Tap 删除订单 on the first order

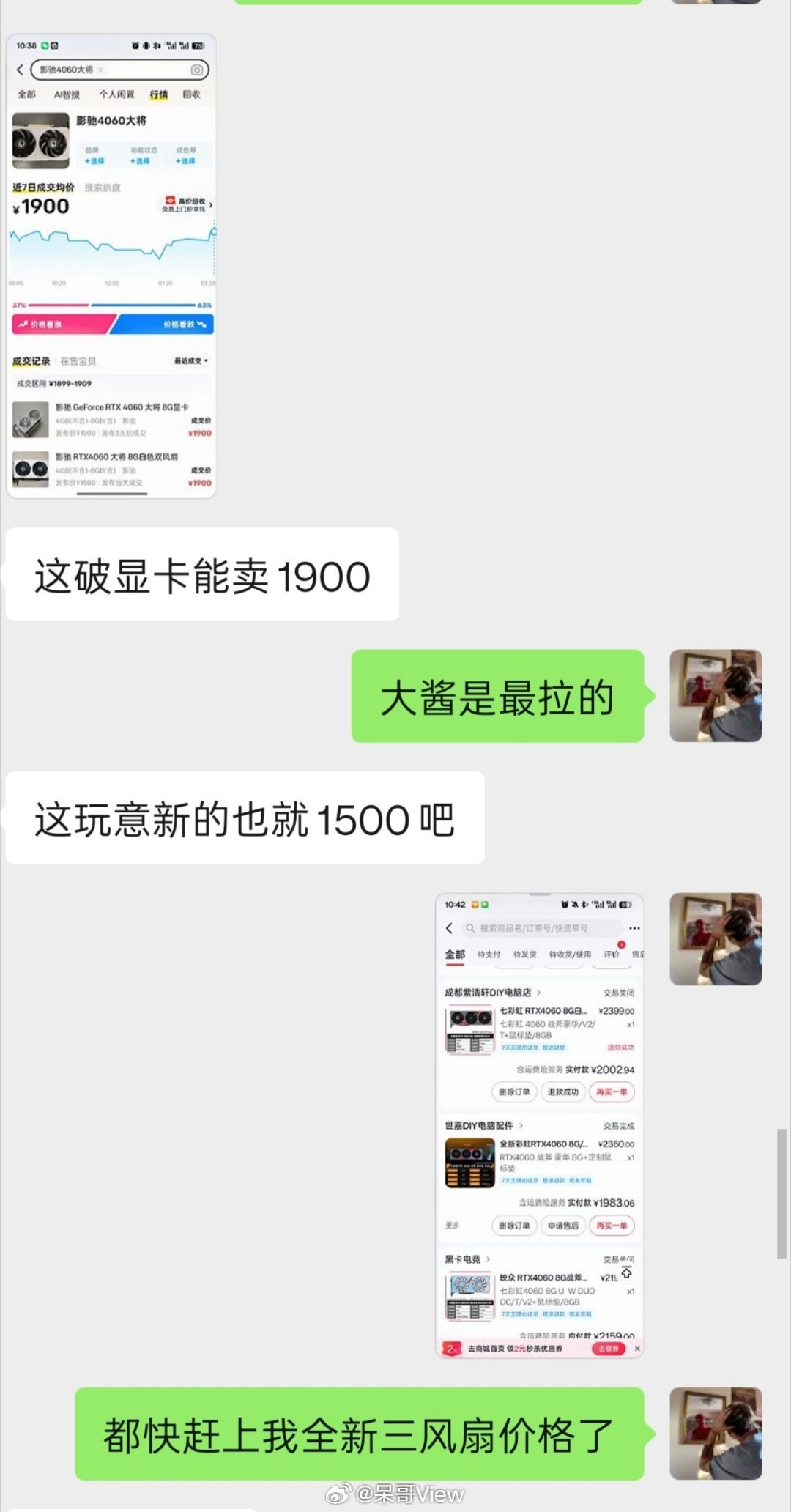click(x=514, y=1092)
